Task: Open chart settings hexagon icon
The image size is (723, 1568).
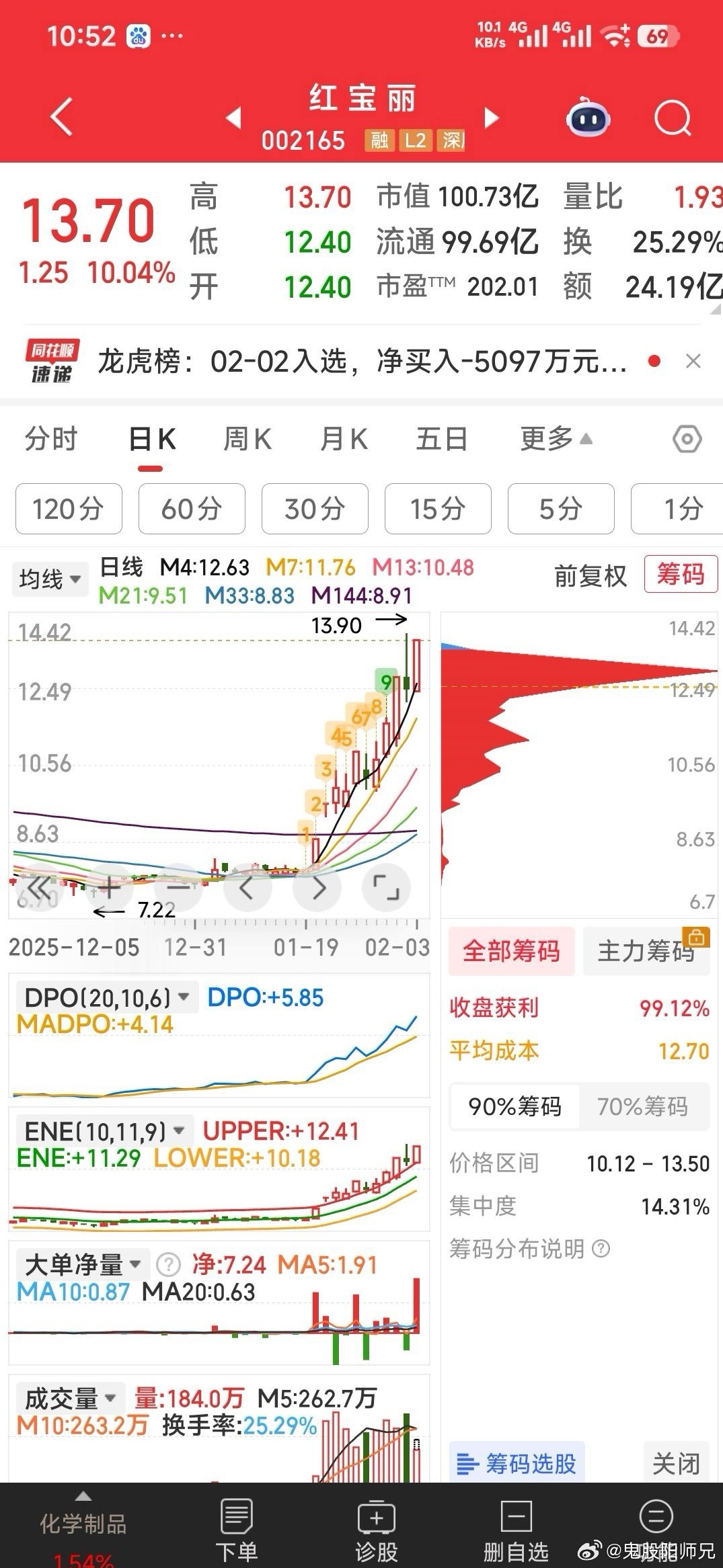Action: (687, 440)
